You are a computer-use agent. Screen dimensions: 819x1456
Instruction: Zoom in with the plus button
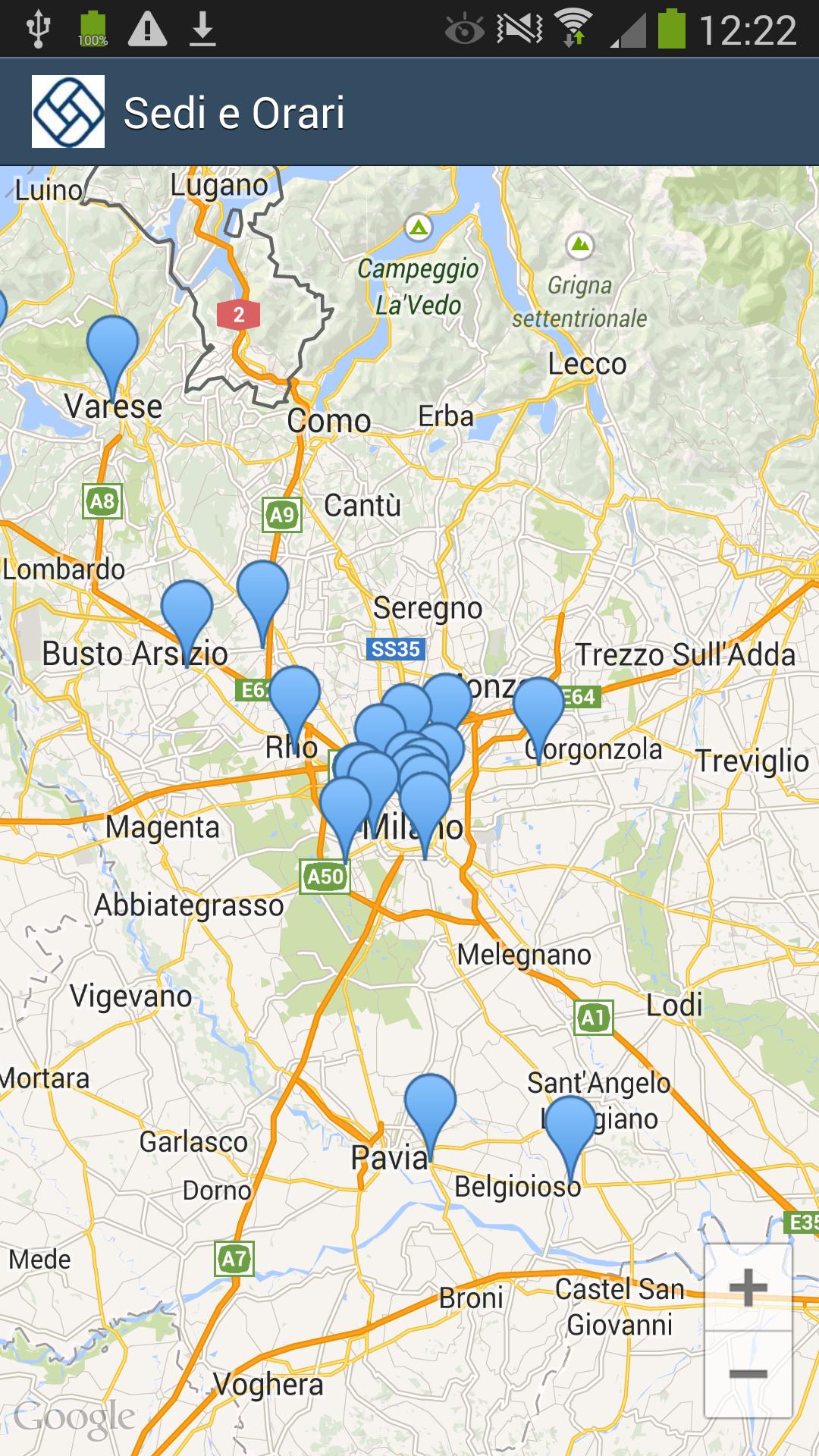tap(748, 1288)
